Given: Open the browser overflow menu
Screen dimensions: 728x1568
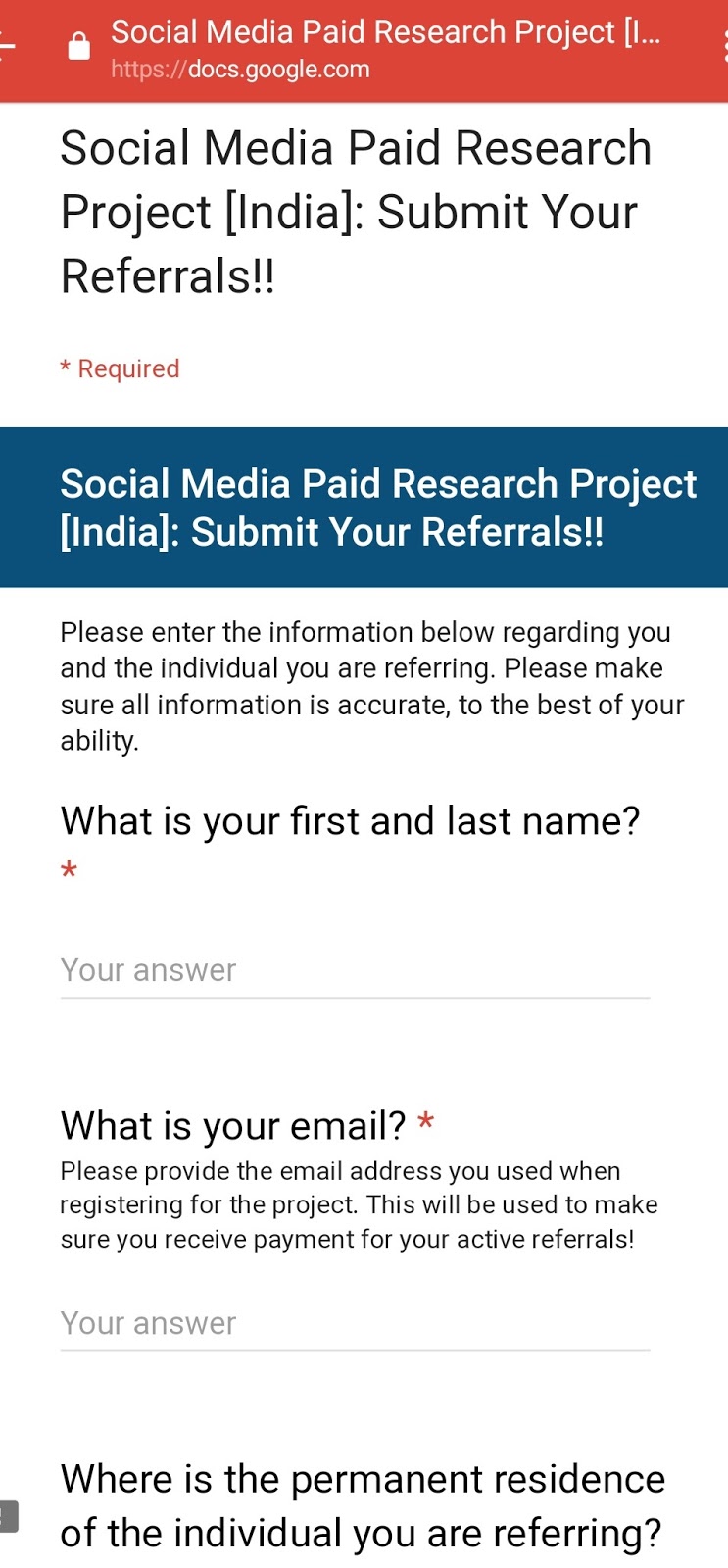Looking at the screenshot, I should 723,46.
